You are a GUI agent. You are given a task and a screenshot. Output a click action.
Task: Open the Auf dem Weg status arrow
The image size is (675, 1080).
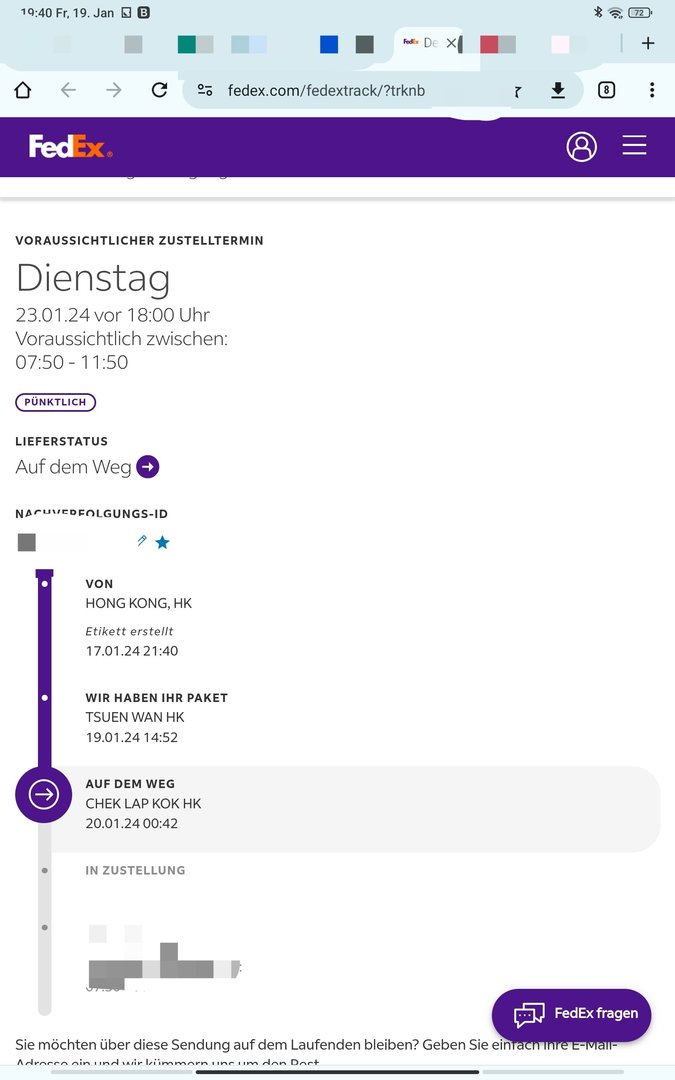(148, 467)
